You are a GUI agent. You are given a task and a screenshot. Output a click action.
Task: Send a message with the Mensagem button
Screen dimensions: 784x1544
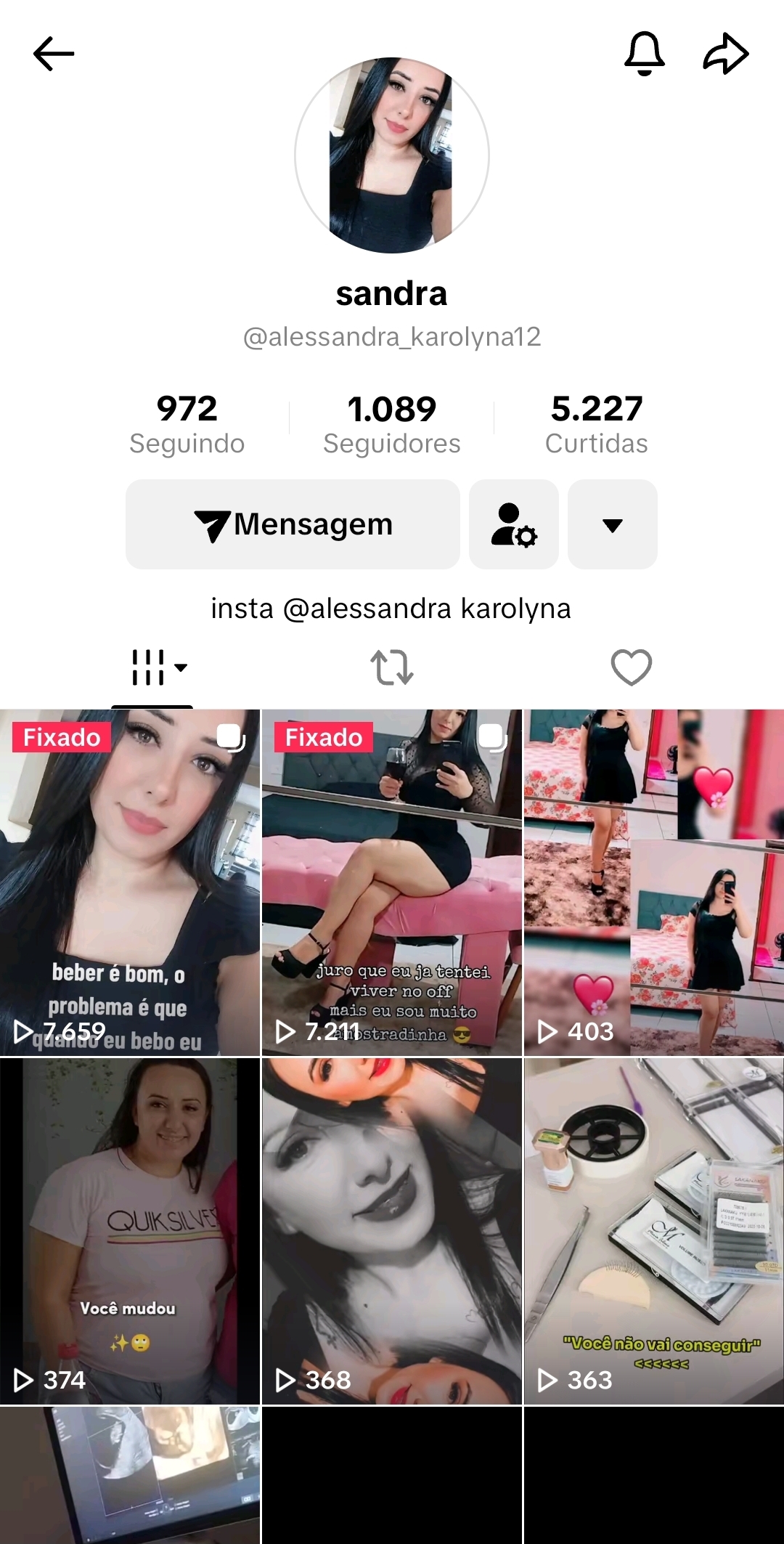293,524
